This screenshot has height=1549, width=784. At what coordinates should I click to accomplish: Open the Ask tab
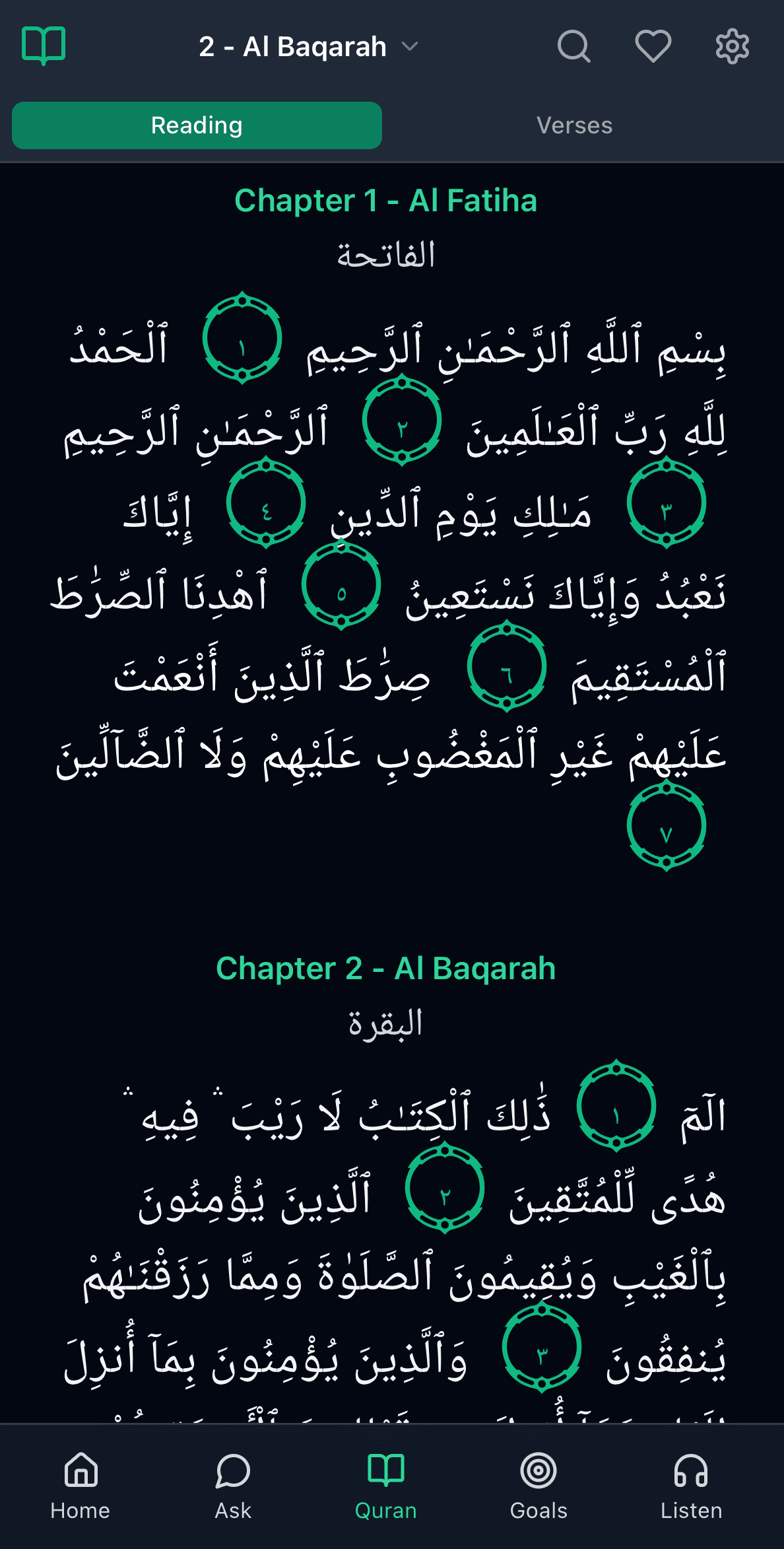pyautogui.click(x=233, y=1487)
